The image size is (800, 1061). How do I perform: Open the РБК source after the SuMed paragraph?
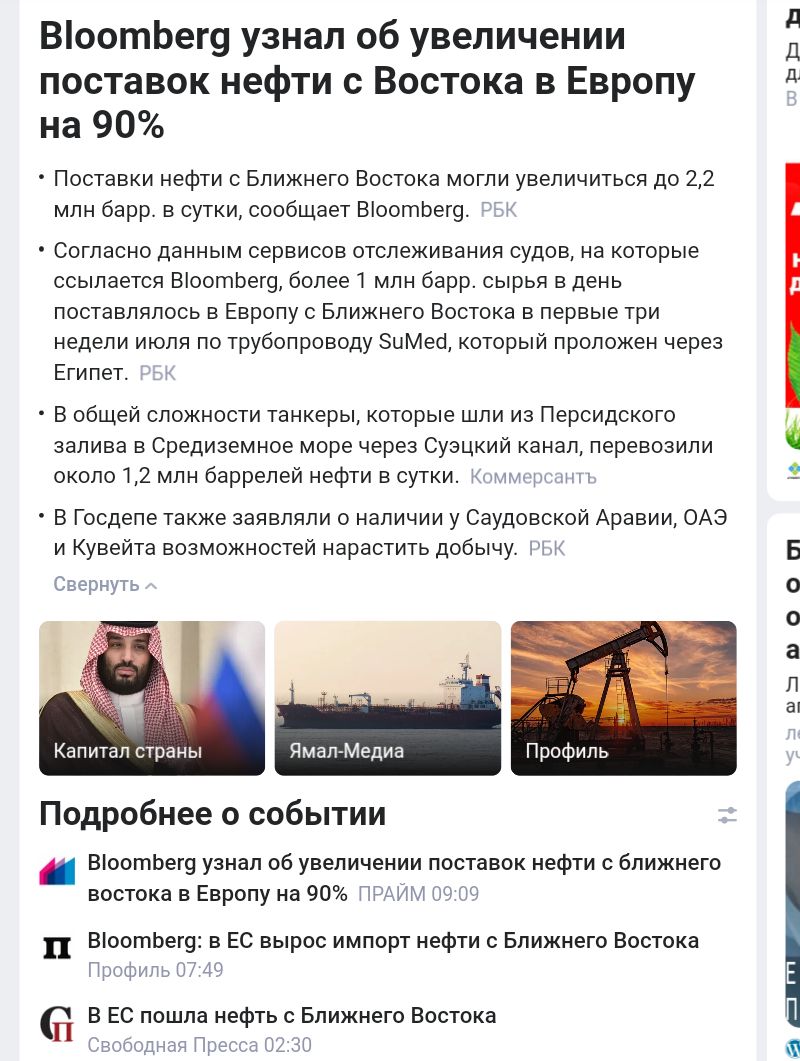157,374
